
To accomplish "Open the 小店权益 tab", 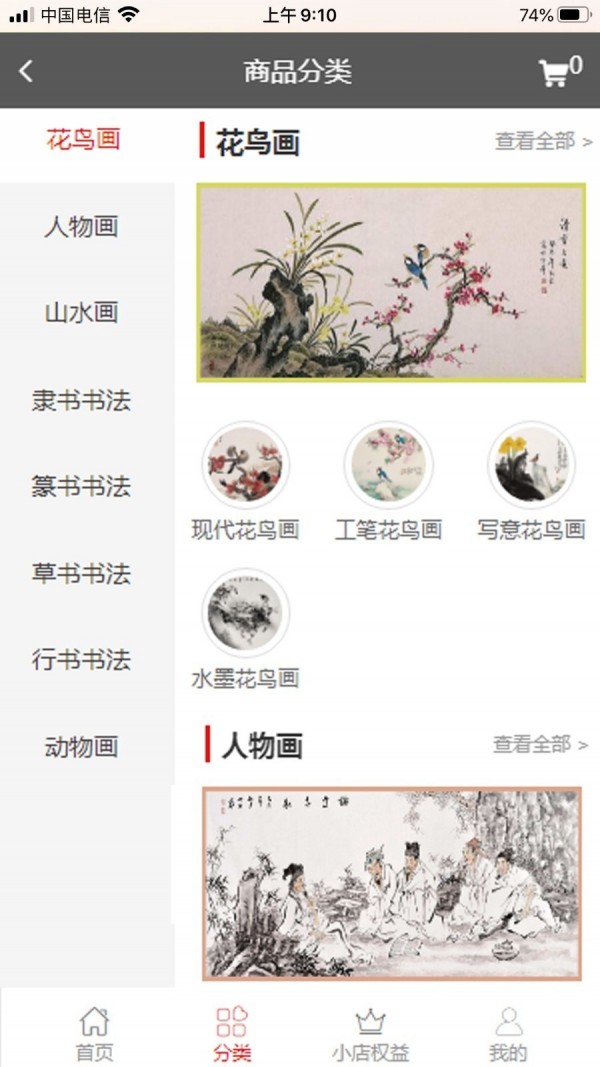I will click(x=370, y=1034).
